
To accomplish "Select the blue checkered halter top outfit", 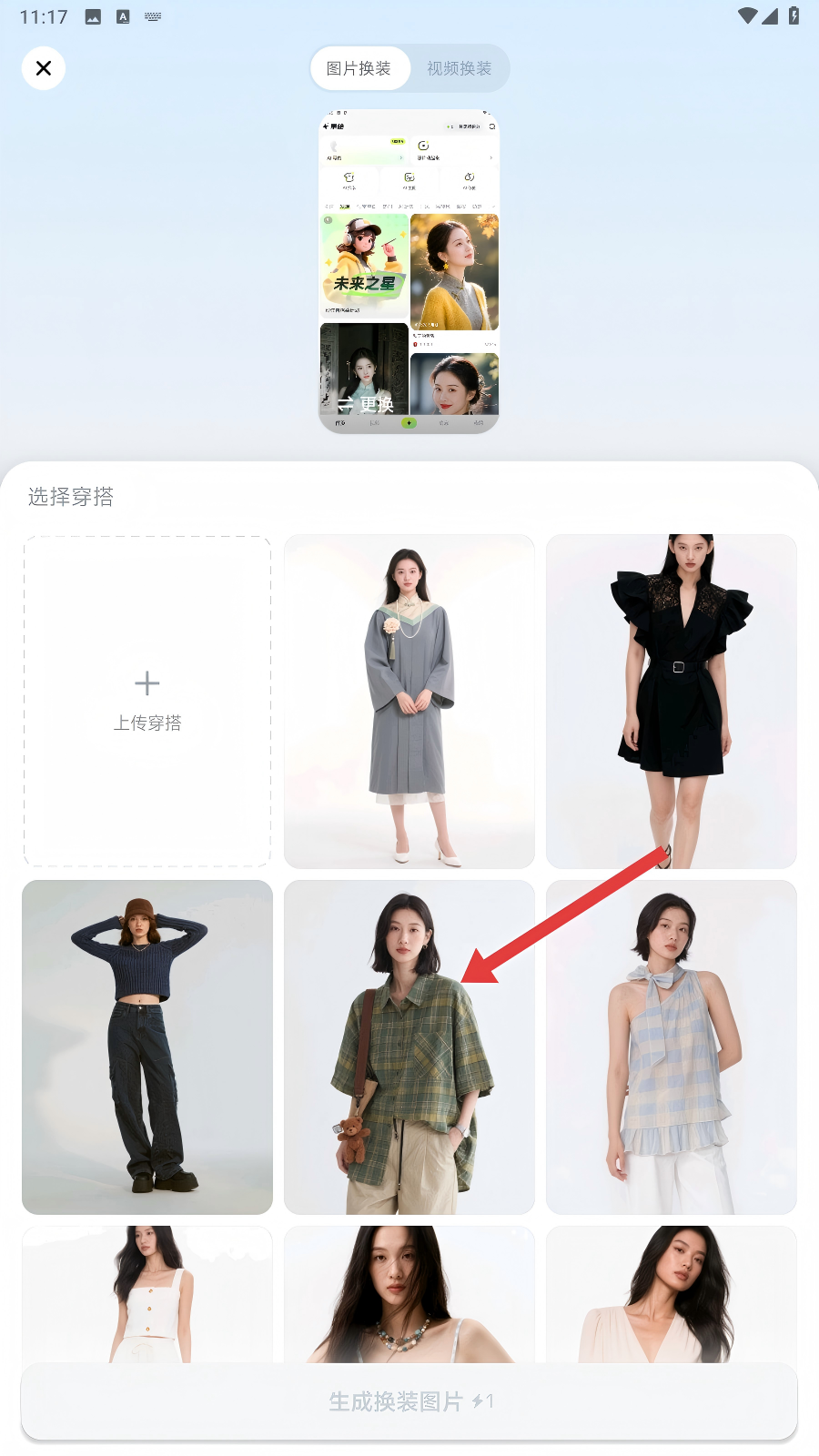I will pos(672,1046).
